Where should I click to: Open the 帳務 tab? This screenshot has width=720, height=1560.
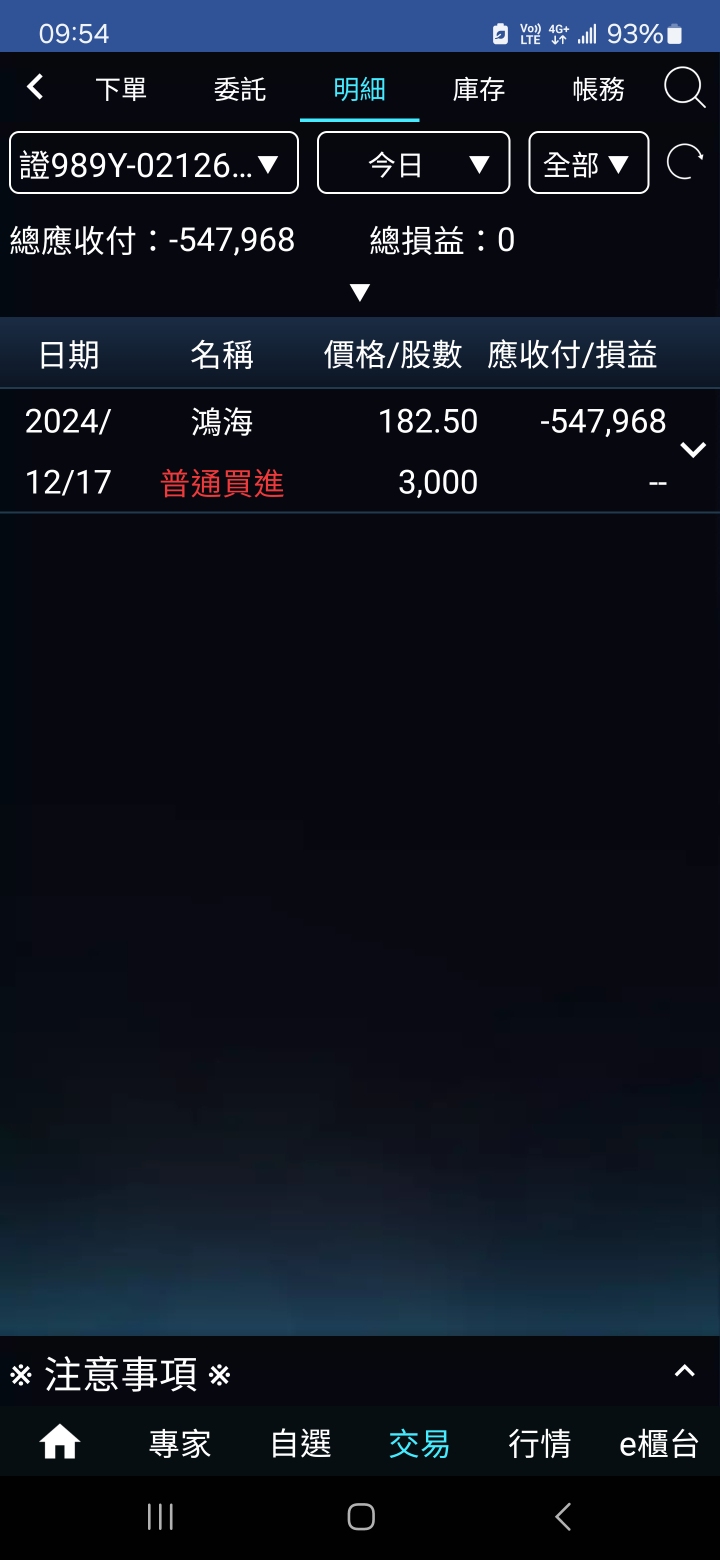[598, 89]
